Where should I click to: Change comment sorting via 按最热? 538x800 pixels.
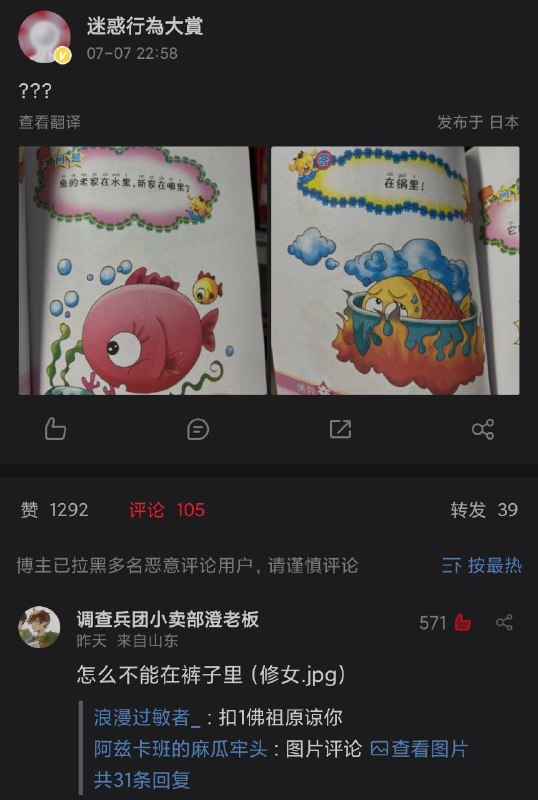click(x=482, y=565)
